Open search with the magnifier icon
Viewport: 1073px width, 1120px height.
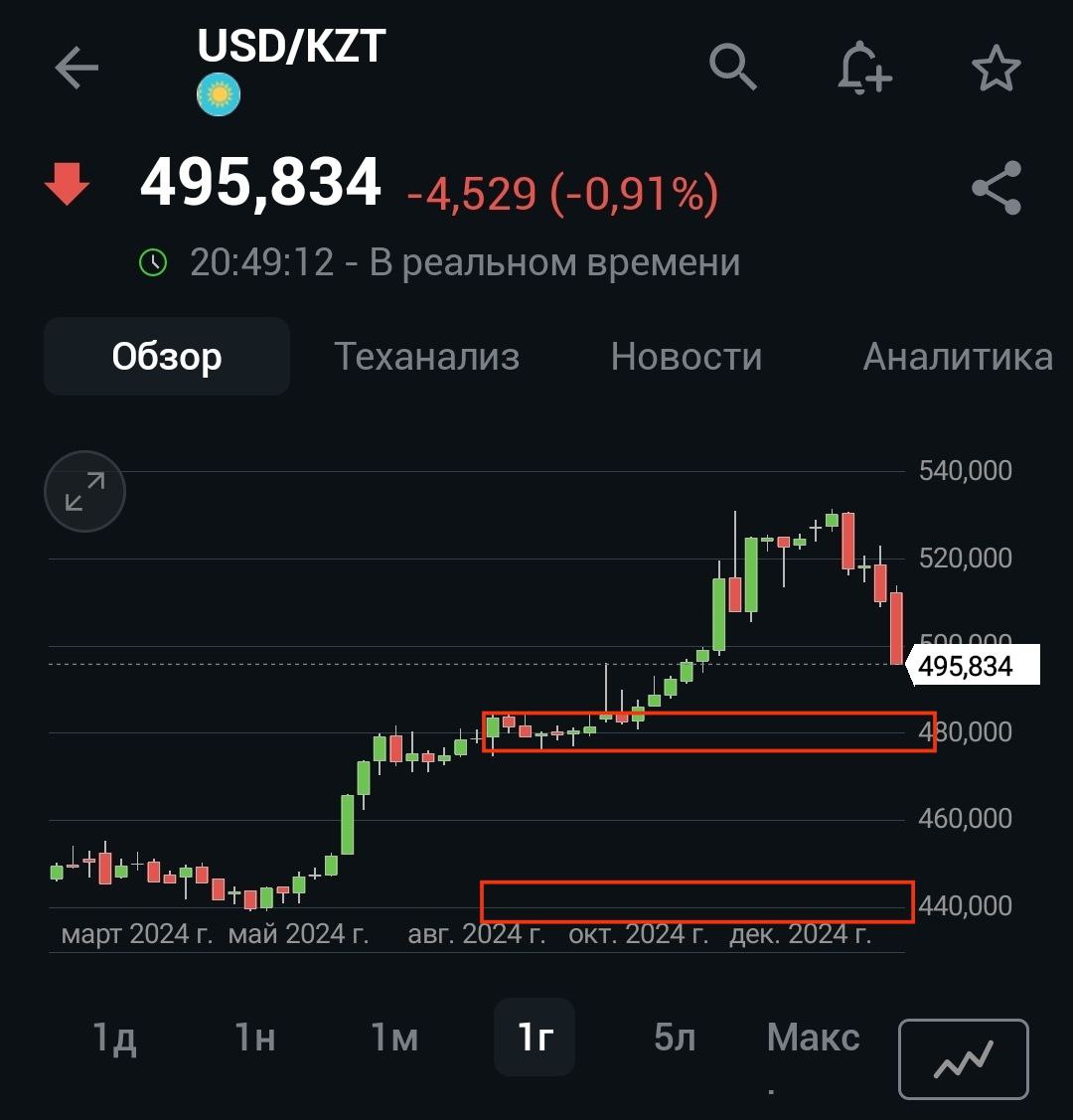coord(733,68)
